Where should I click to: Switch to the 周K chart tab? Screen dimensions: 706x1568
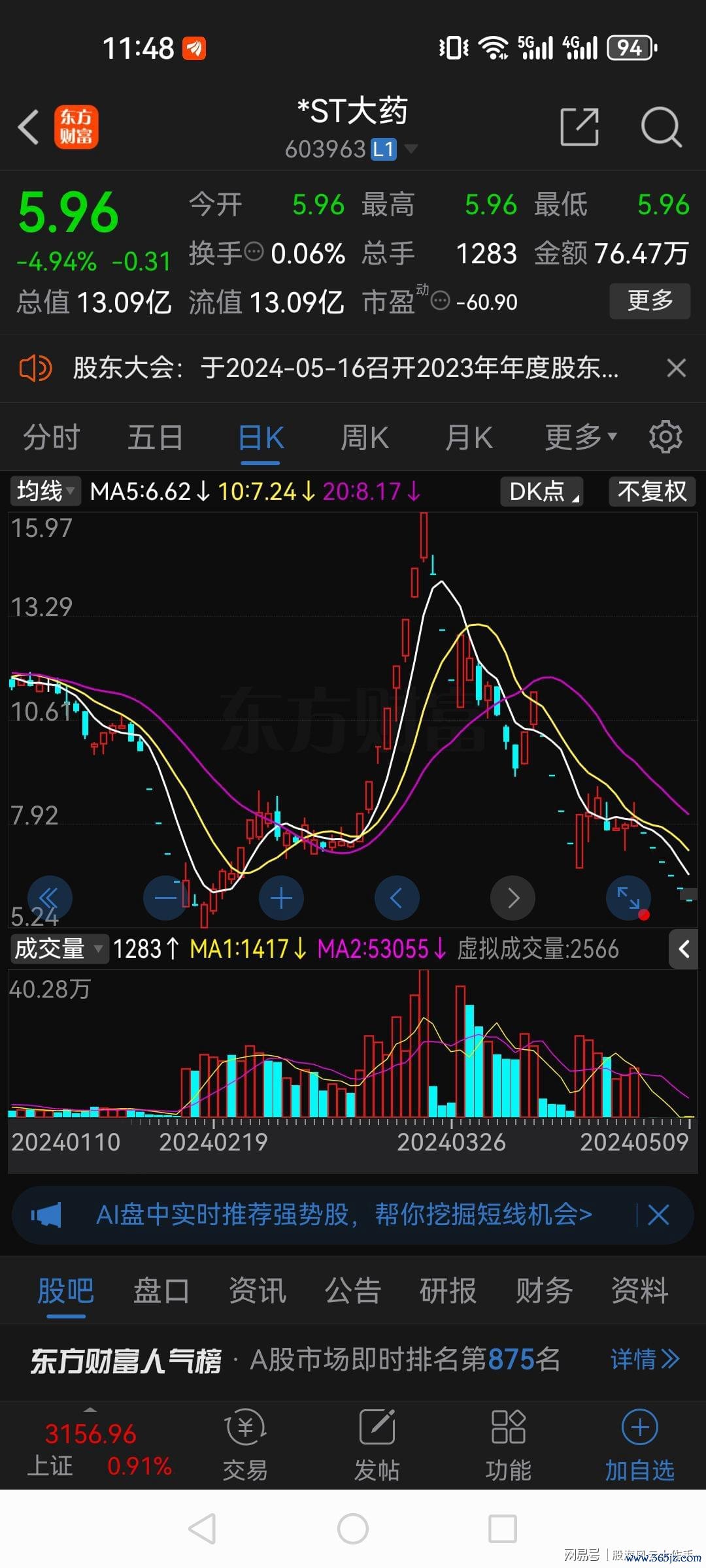point(365,437)
